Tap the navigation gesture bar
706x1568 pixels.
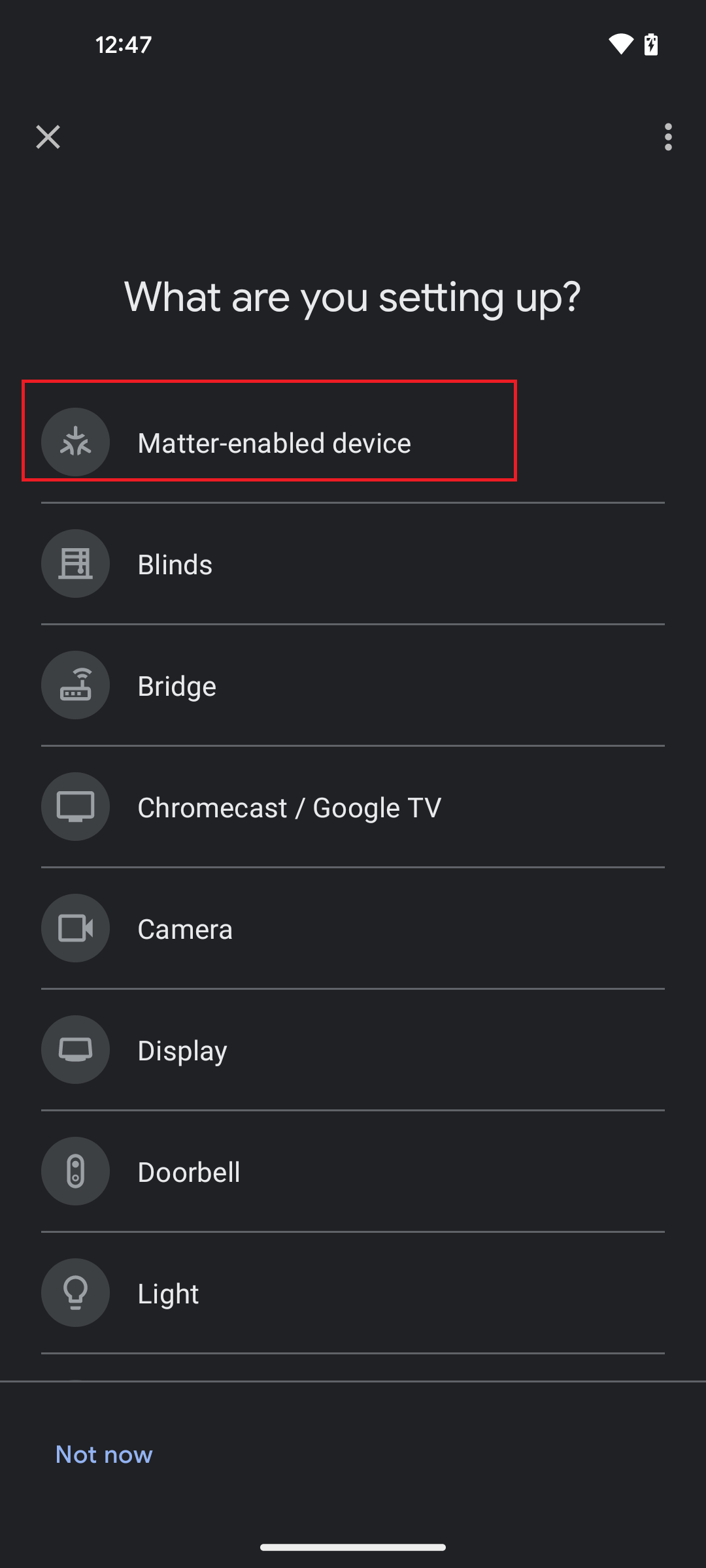pyautogui.click(x=353, y=1546)
